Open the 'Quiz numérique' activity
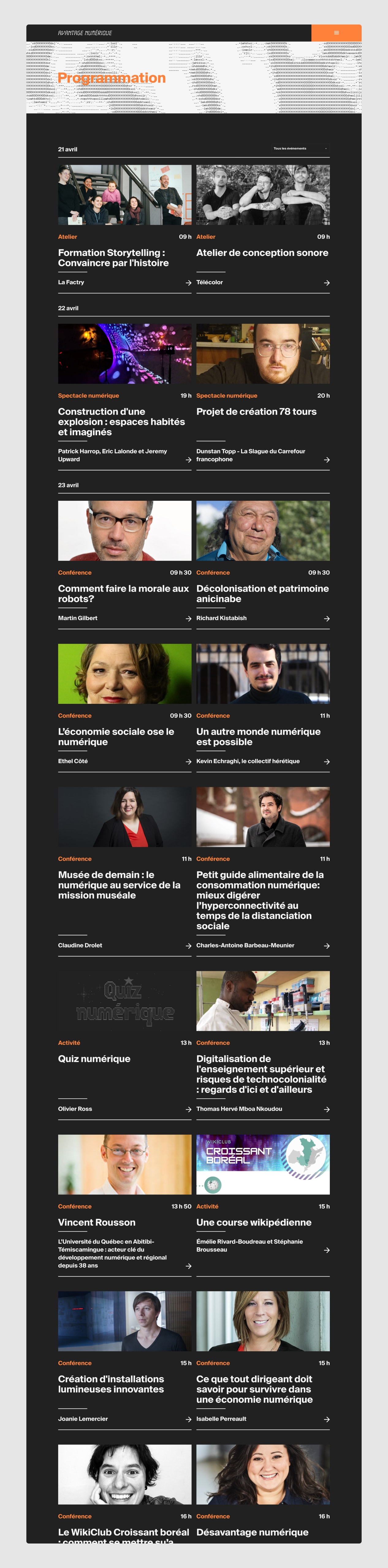 click(x=94, y=1058)
